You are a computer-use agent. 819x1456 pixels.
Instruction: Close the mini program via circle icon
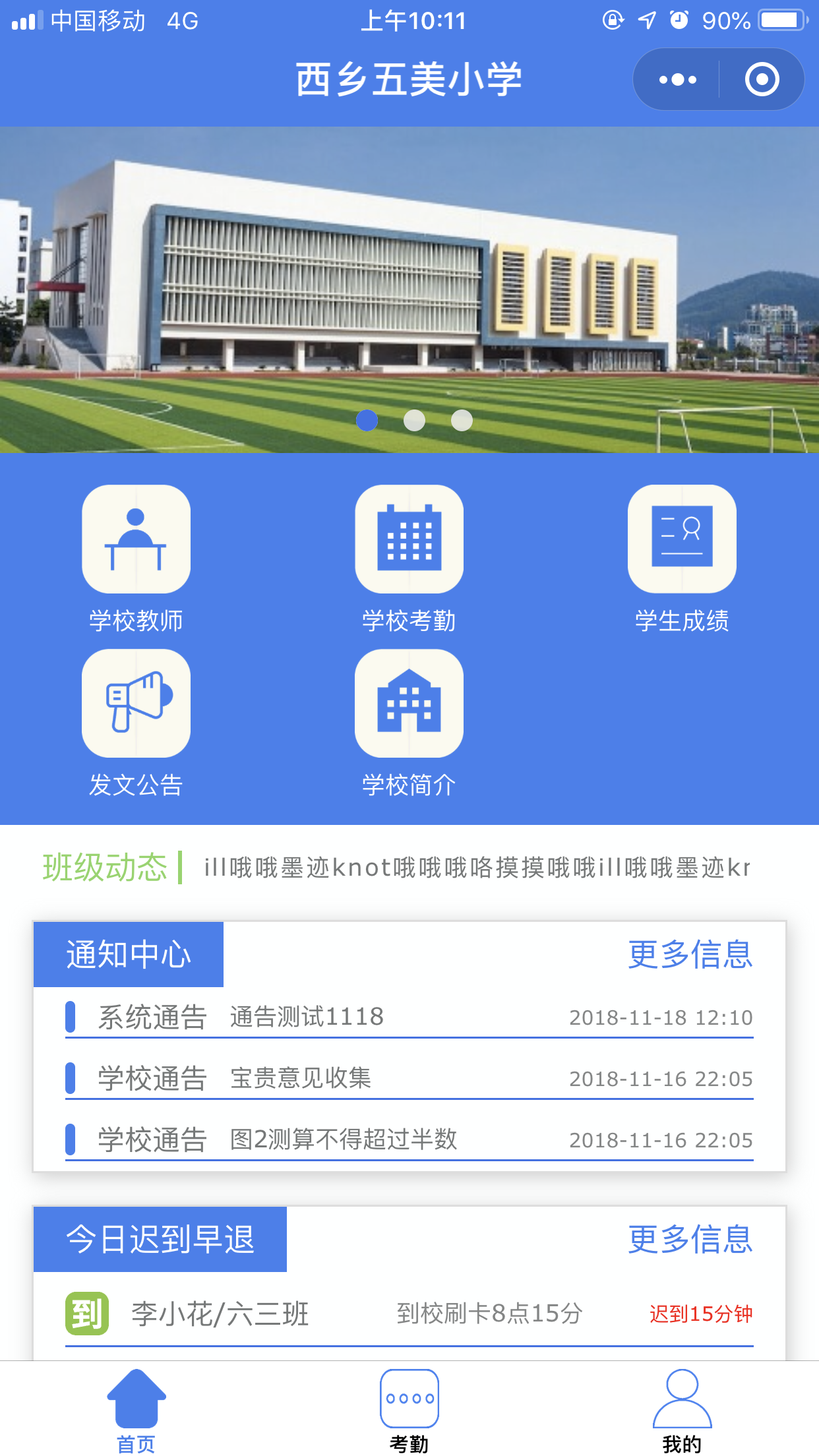click(x=762, y=80)
